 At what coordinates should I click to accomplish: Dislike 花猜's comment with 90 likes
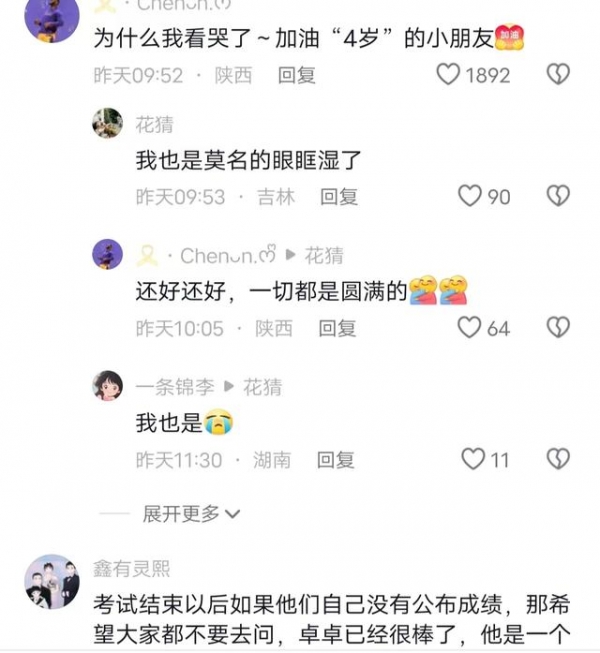click(558, 197)
